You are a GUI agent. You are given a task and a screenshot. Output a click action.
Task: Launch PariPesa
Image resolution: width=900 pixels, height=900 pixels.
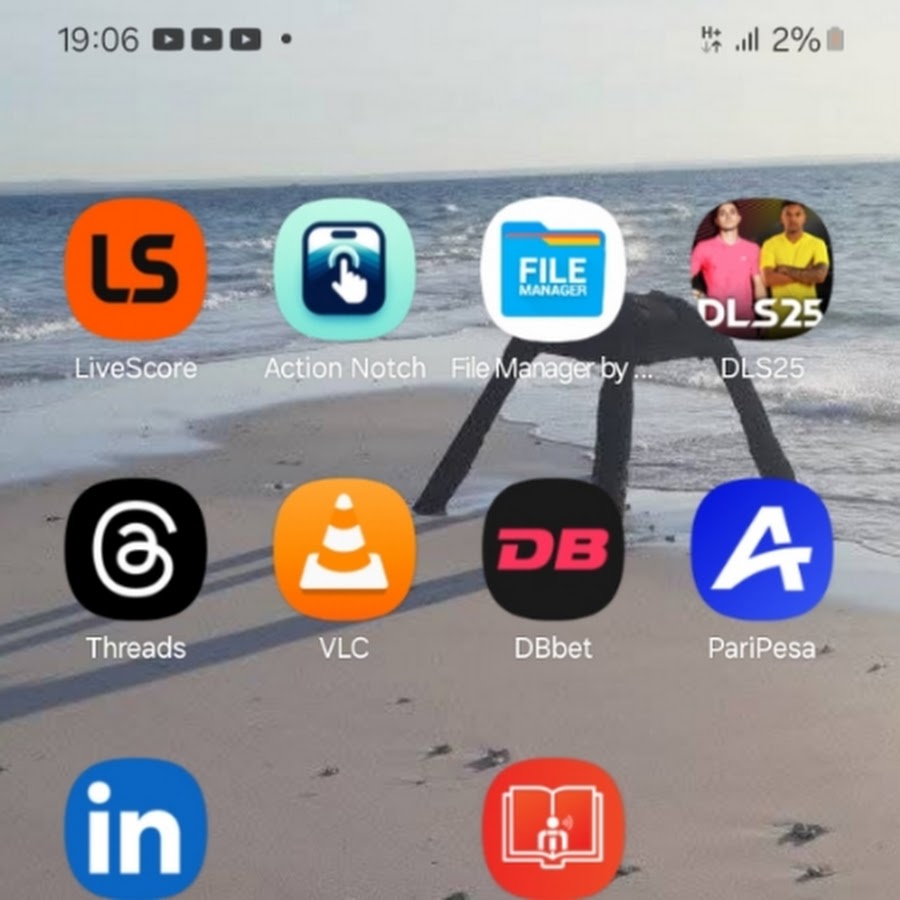pyautogui.click(x=762, y=549)
